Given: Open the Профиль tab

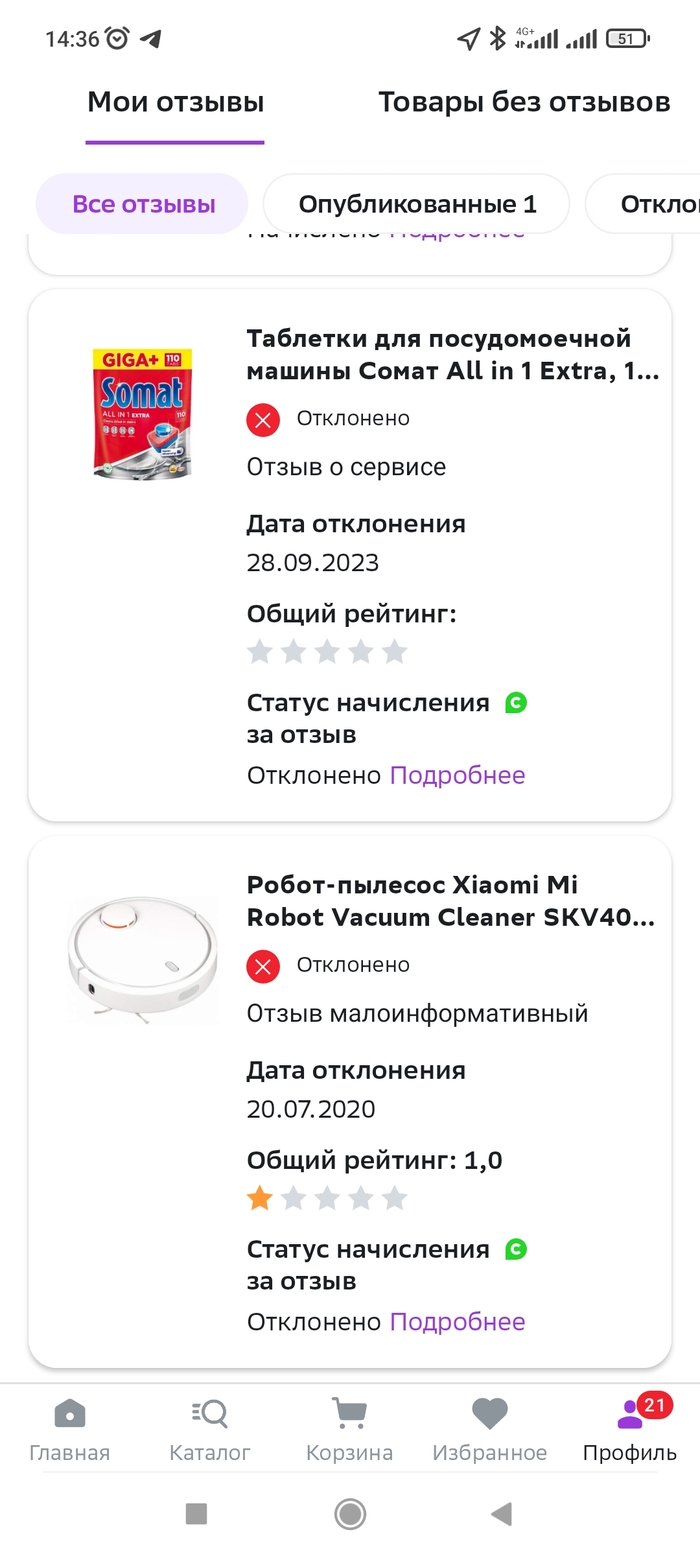Looking at the screenshot, I should click(x=629, y=1430).
